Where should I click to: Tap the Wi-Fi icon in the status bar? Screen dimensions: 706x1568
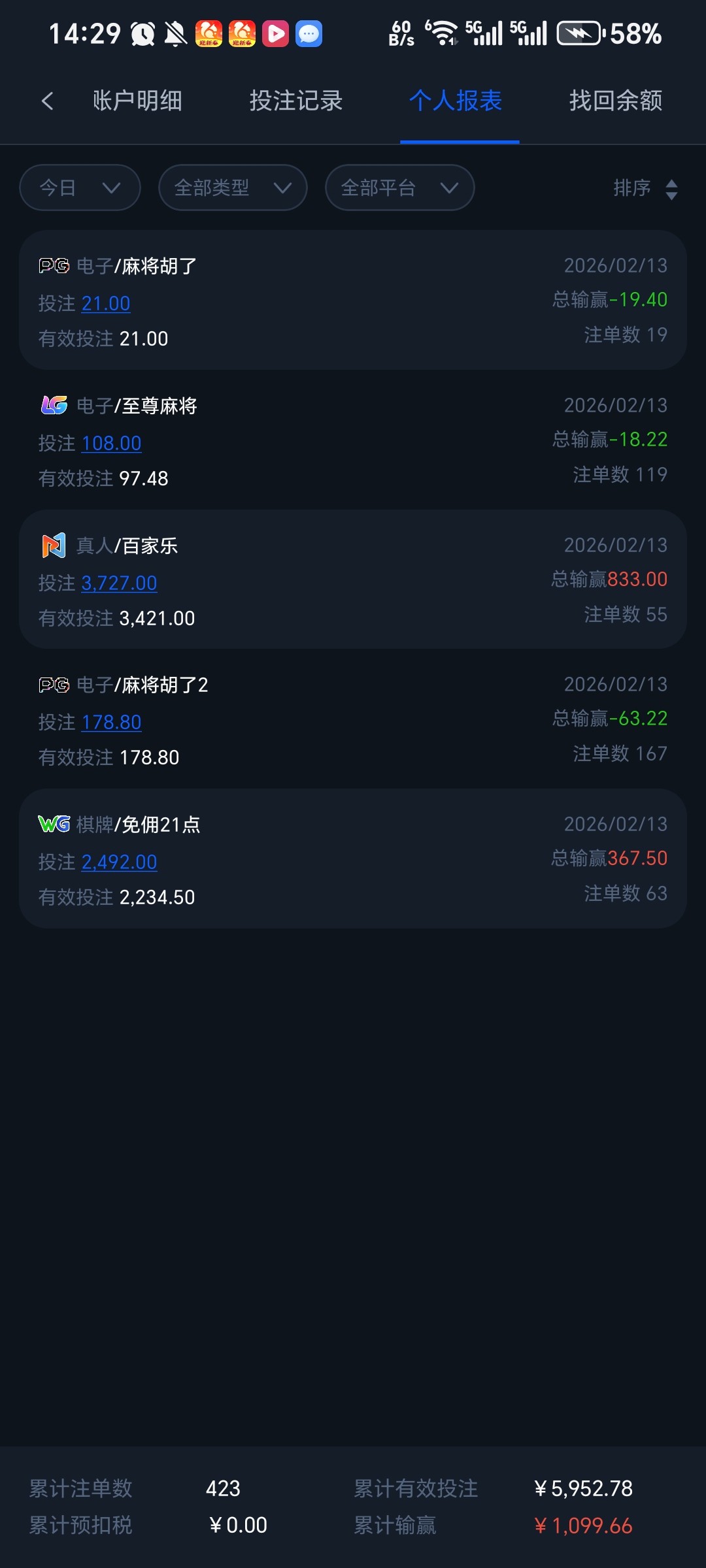(443, 31)
